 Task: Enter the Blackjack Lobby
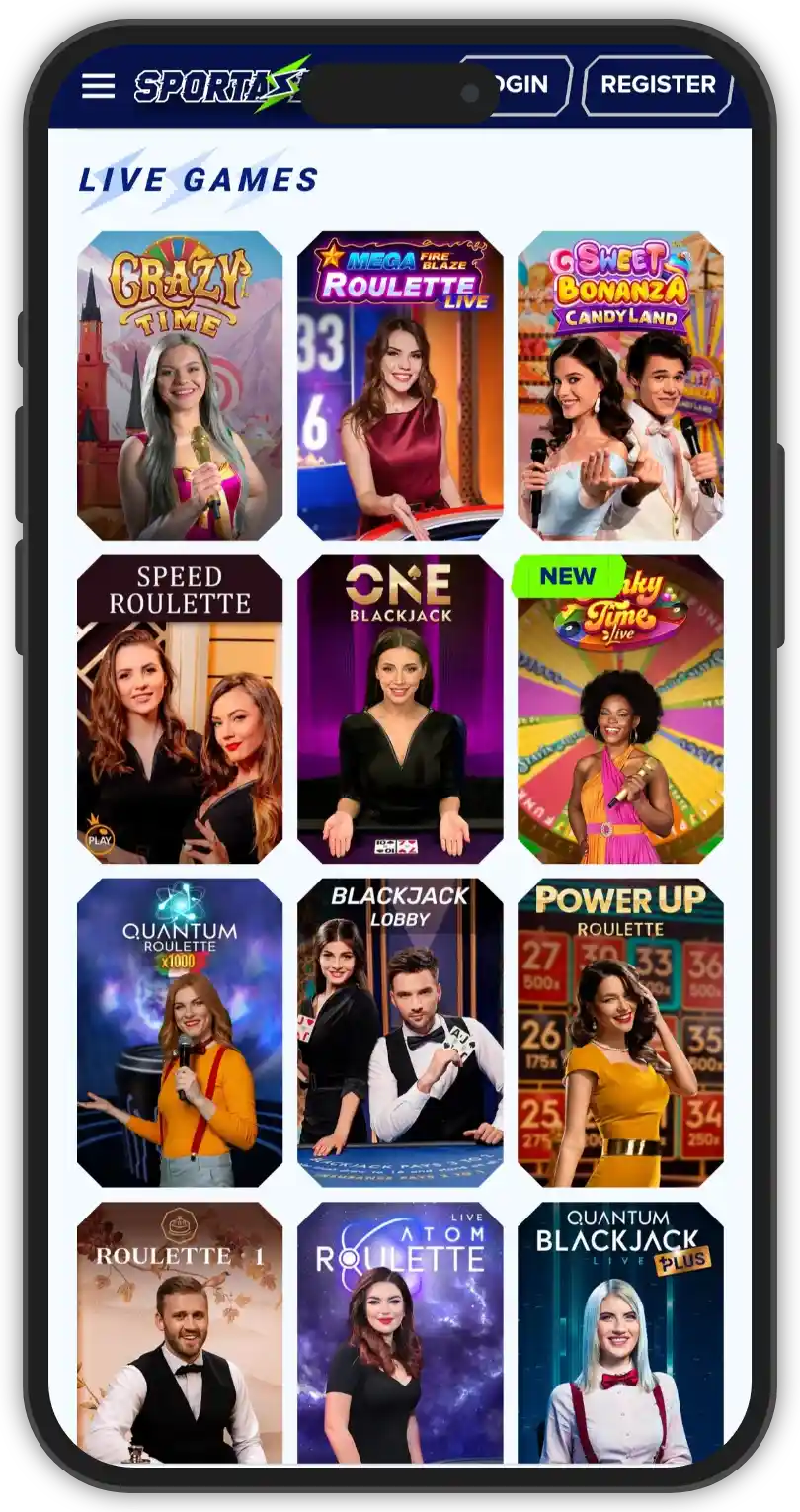pos(400,1032)
